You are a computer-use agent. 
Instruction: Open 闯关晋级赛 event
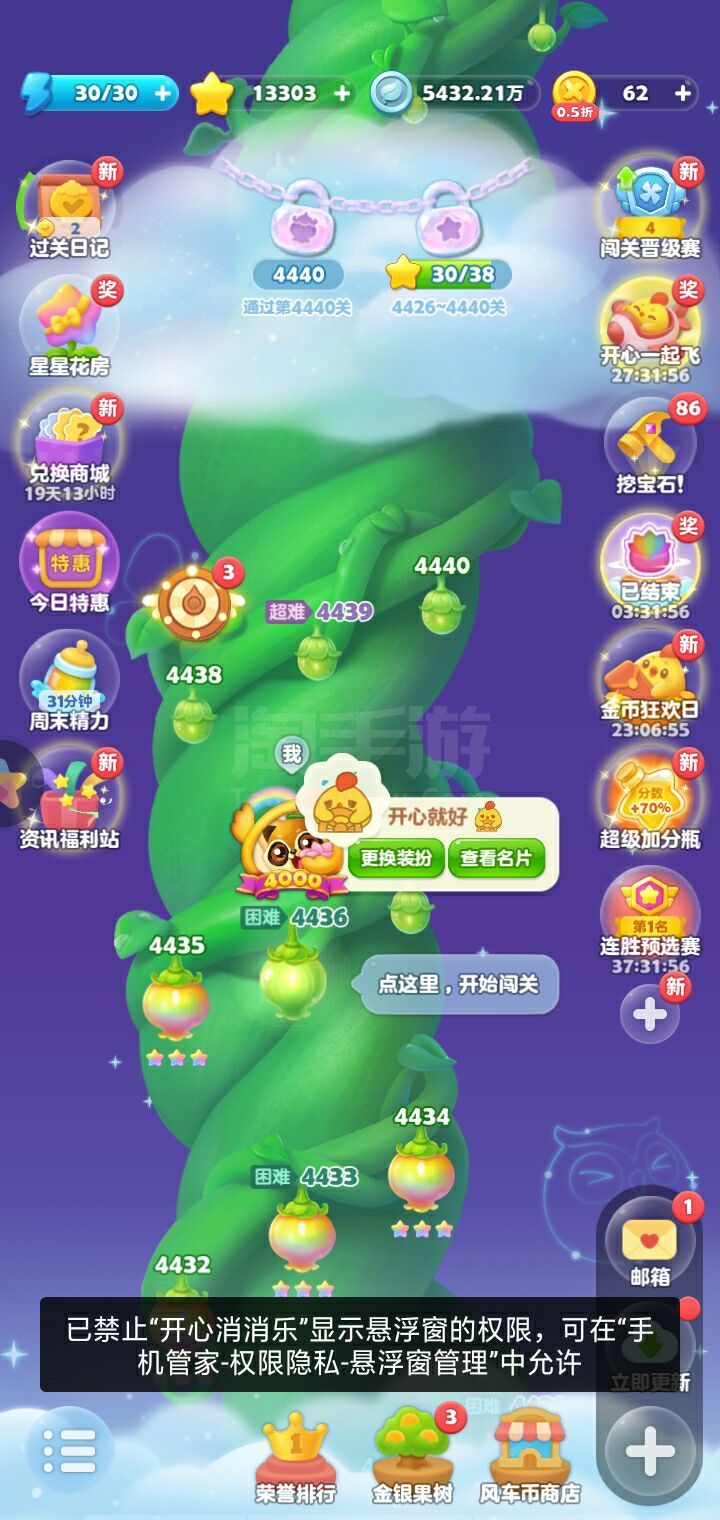pos(650,211)
